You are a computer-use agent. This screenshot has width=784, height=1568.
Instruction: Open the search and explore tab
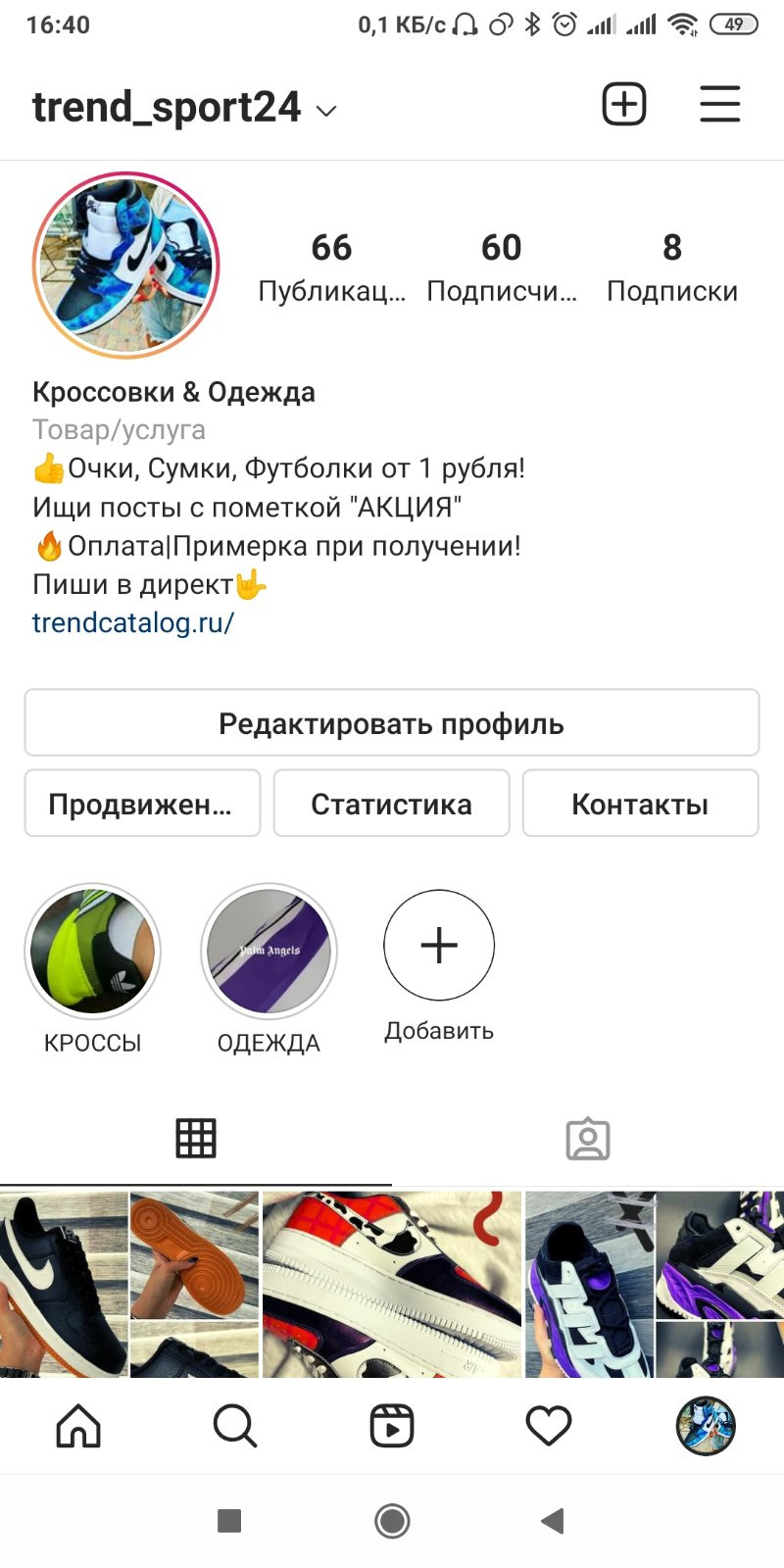pyautogui.click(x=235, y=1426)
